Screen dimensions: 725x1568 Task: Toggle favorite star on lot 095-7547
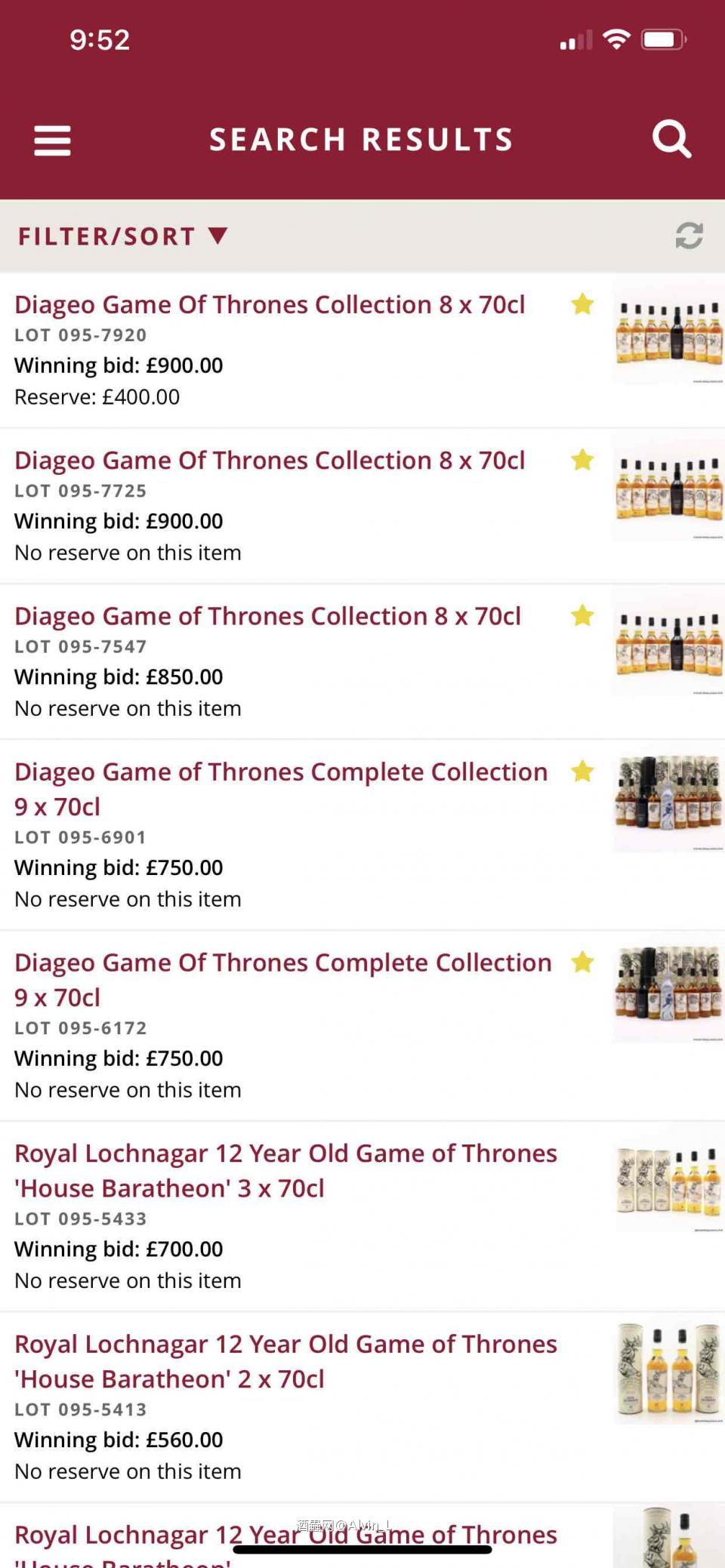click(x=582, y=616)
